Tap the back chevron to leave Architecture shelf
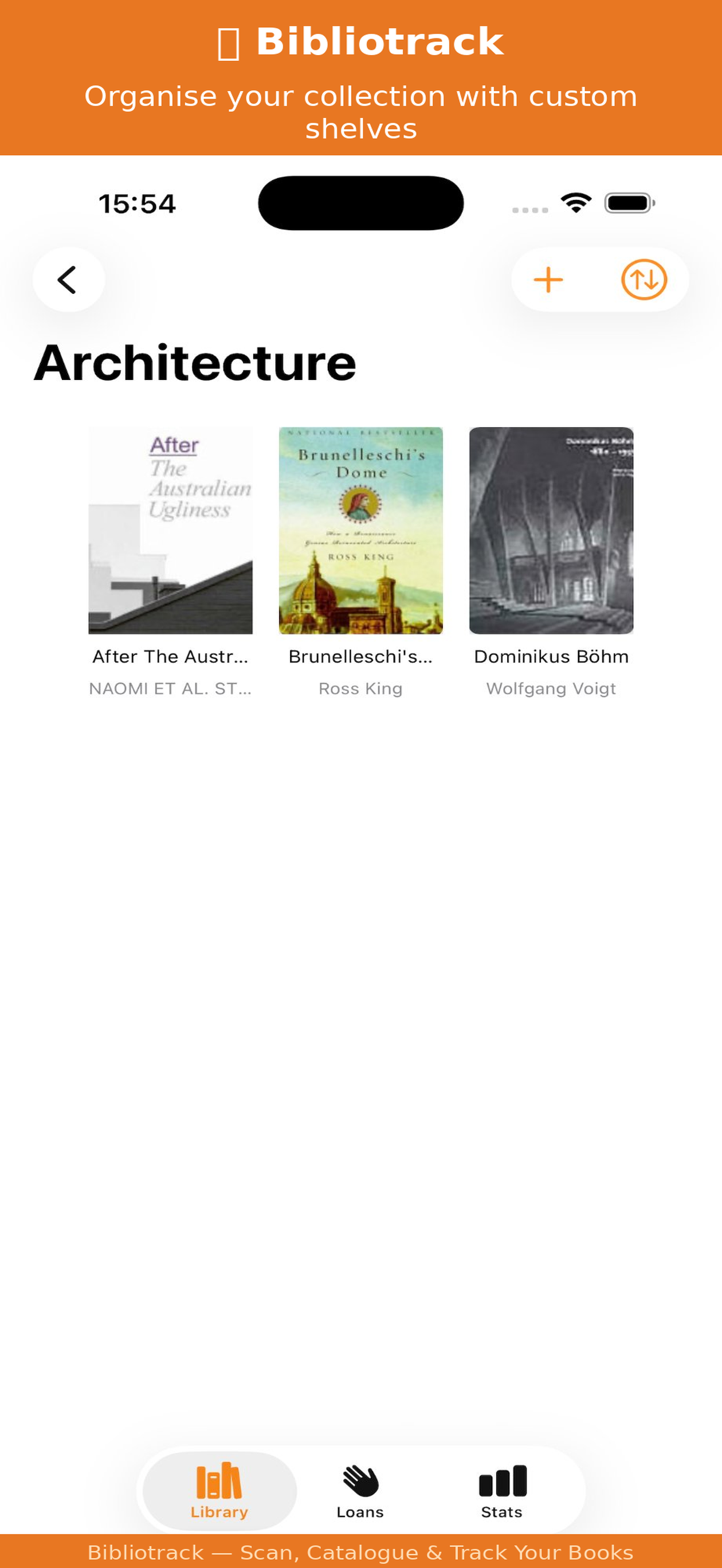This screenshot has height=1568, width=722. pos(67,280)
